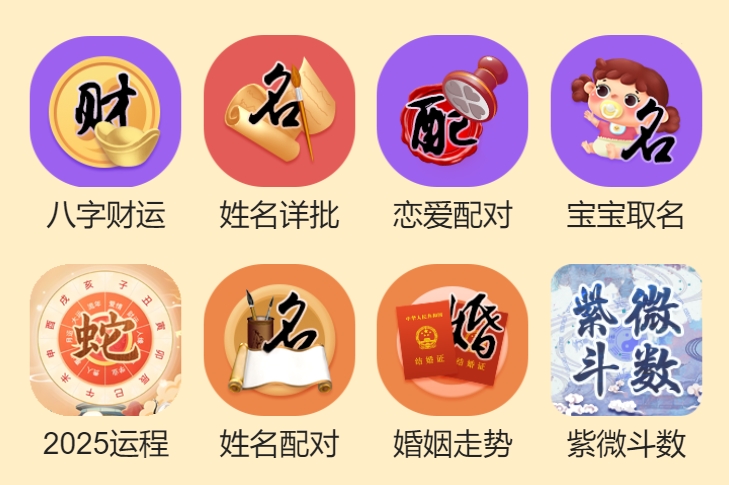Screen dimensions: 729x485
Task: Tap the 宝宝取名 baby naming item
Action: coord(626,111)
